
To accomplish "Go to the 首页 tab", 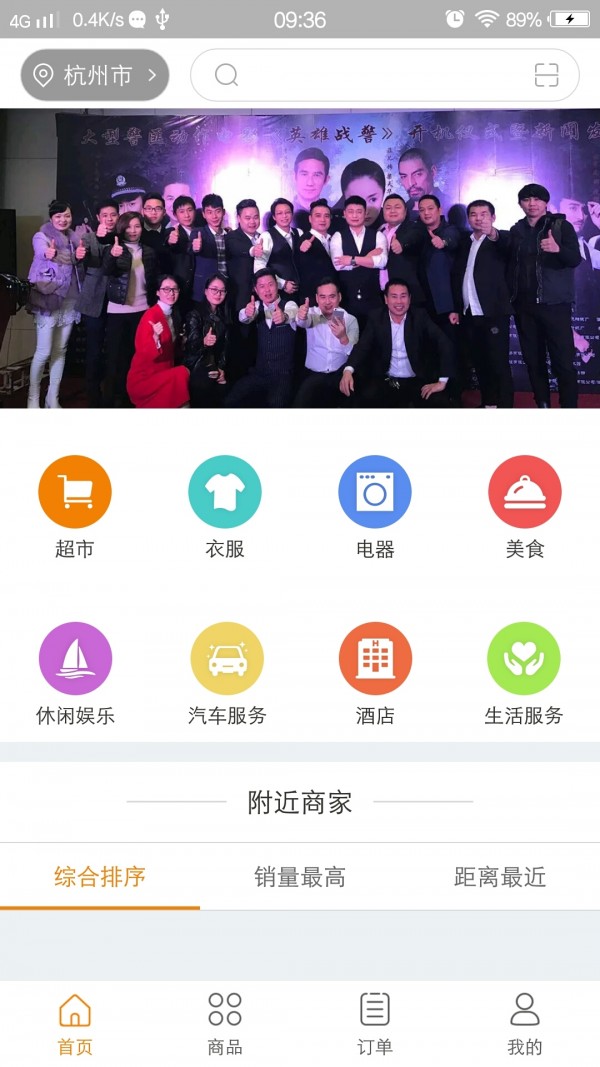I will tap(75, 1023).
